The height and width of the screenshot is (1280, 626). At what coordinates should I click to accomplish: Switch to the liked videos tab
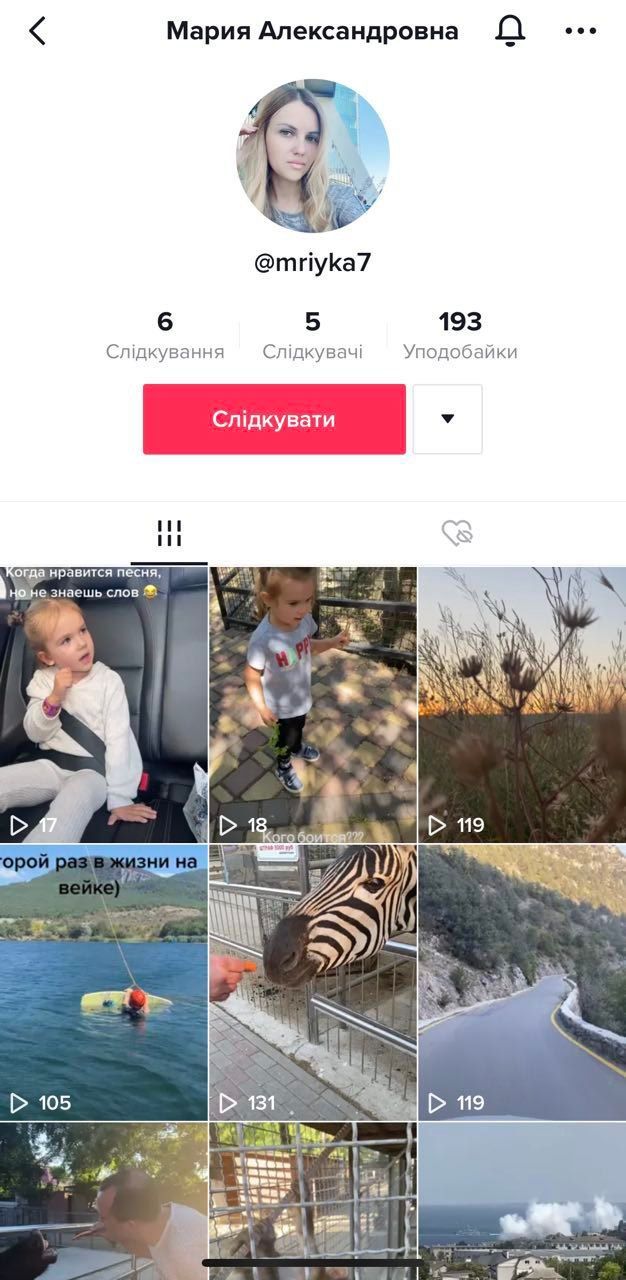coord(457,533)
